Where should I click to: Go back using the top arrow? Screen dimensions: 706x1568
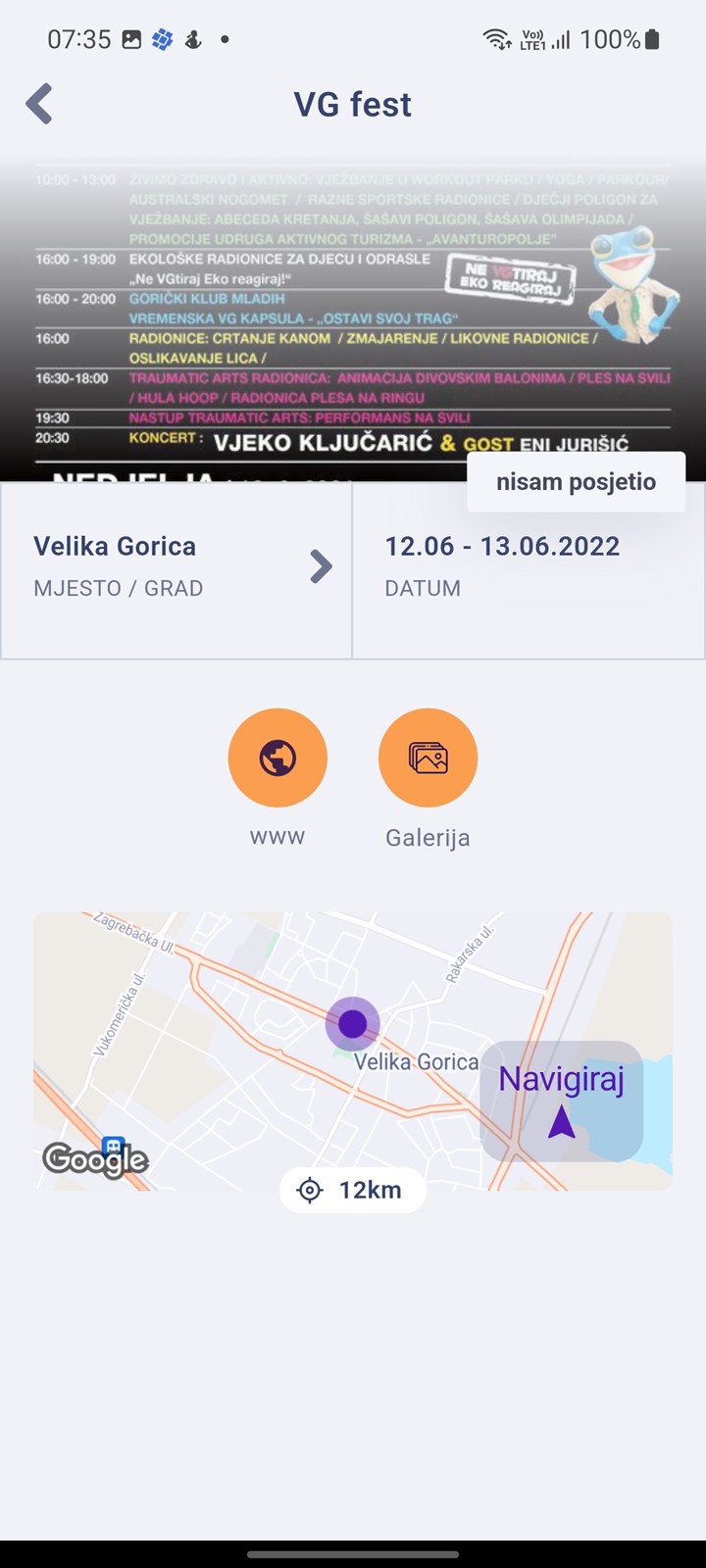coord(39,104)
